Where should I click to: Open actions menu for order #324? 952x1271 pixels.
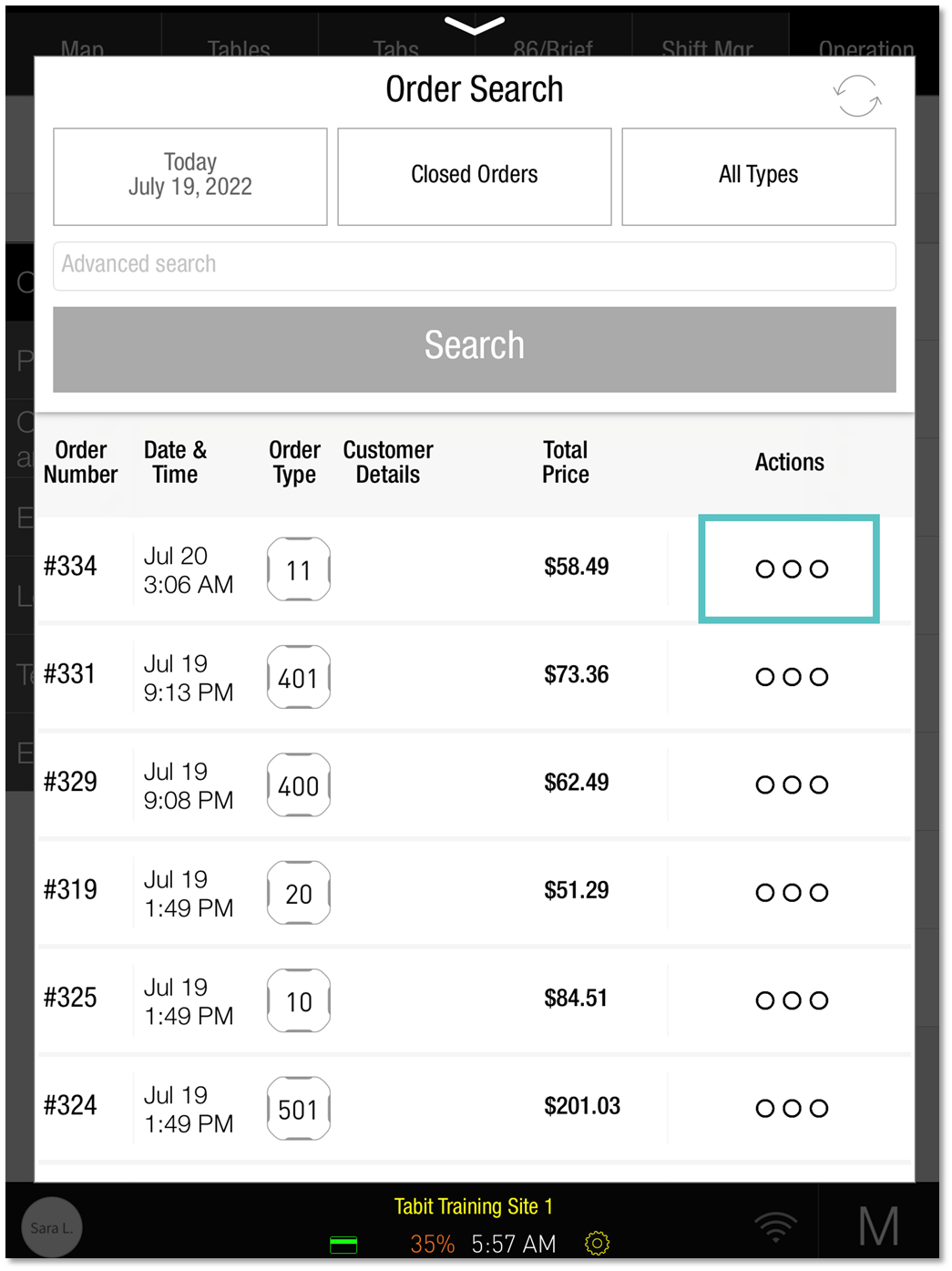click(x=791, y=1108)
